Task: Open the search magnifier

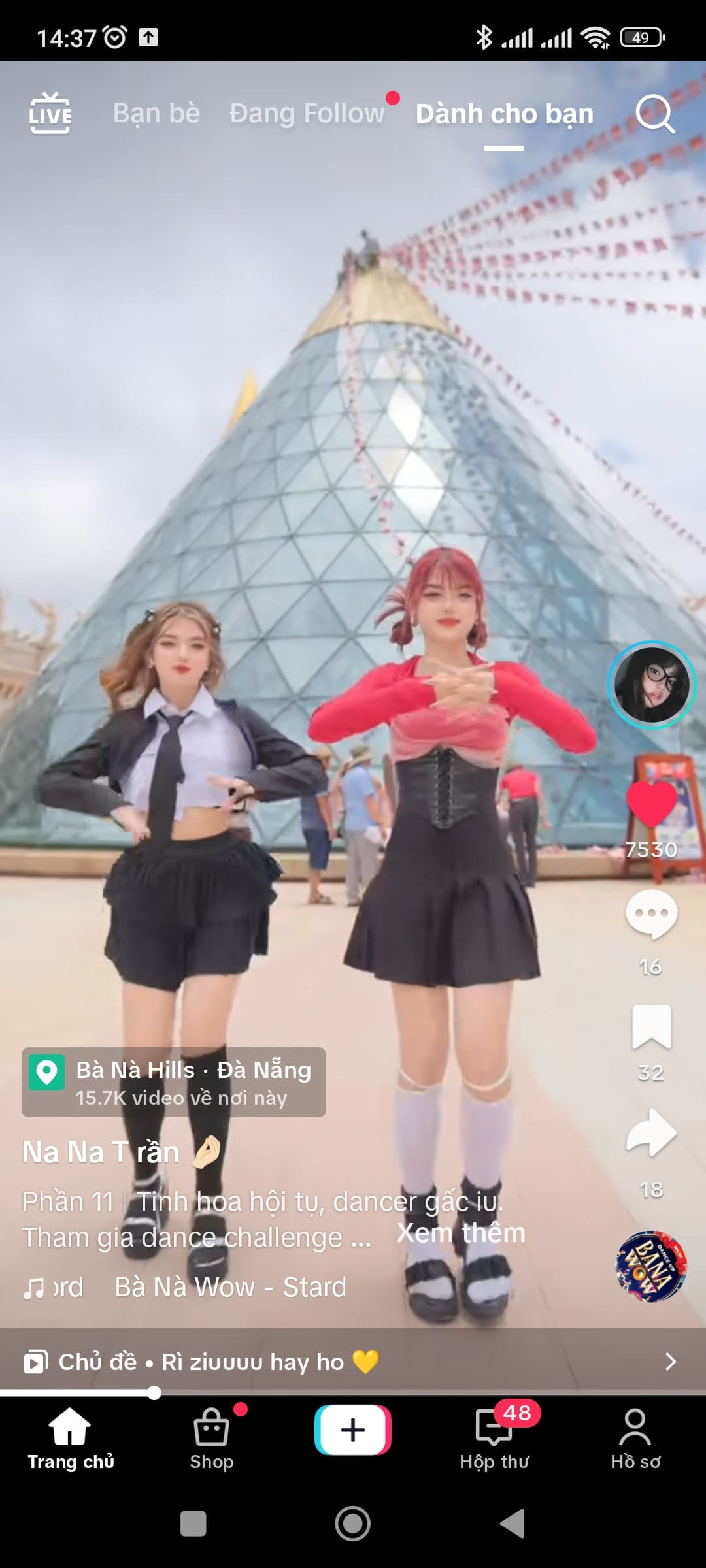Action: click(655, 114)
